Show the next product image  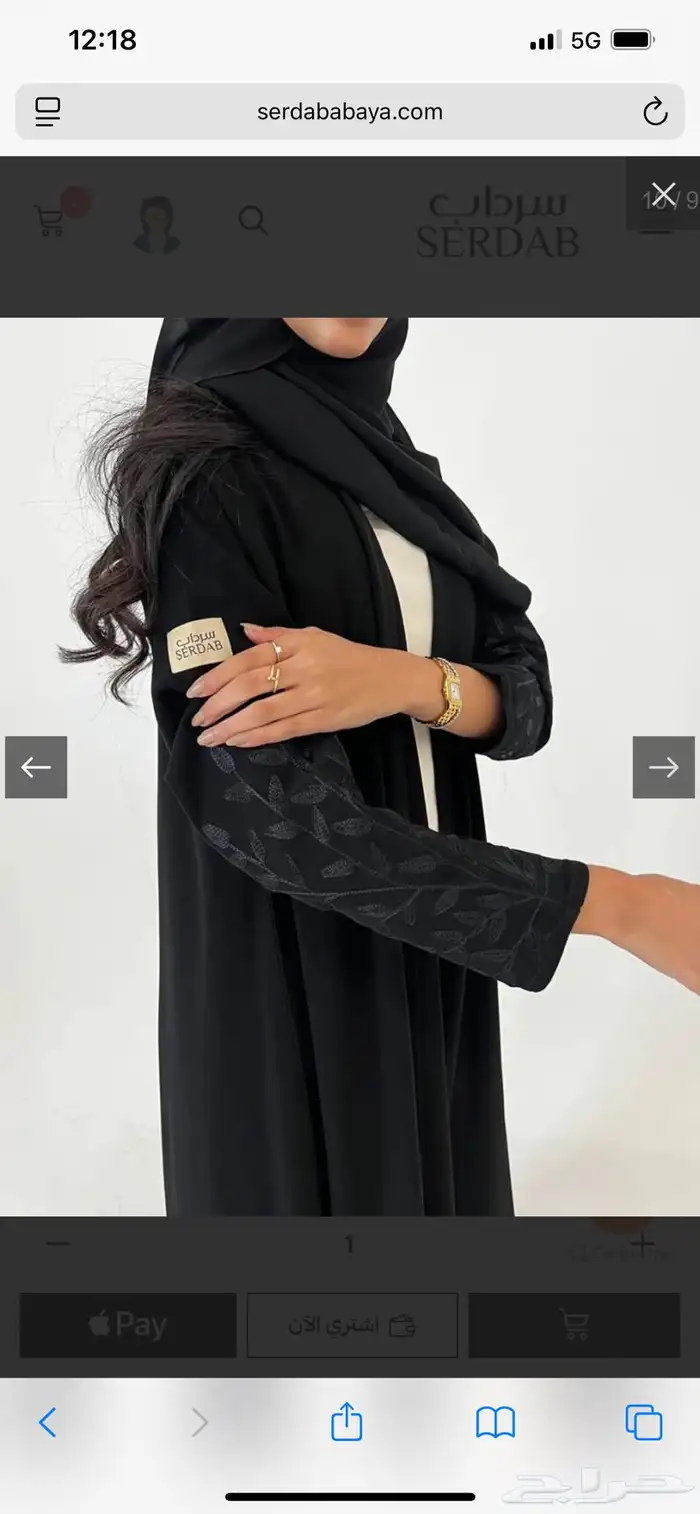point(663,767)
